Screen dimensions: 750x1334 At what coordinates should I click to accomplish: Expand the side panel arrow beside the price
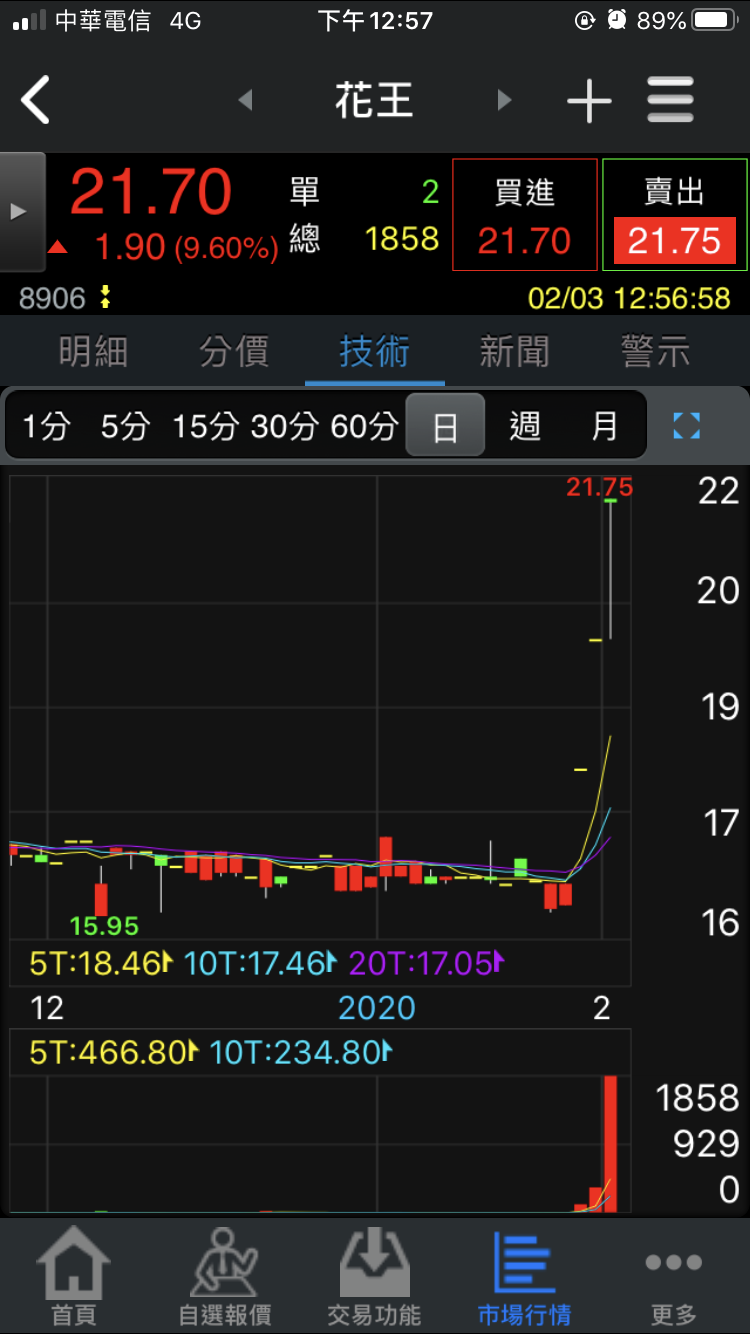pos(22,212)
